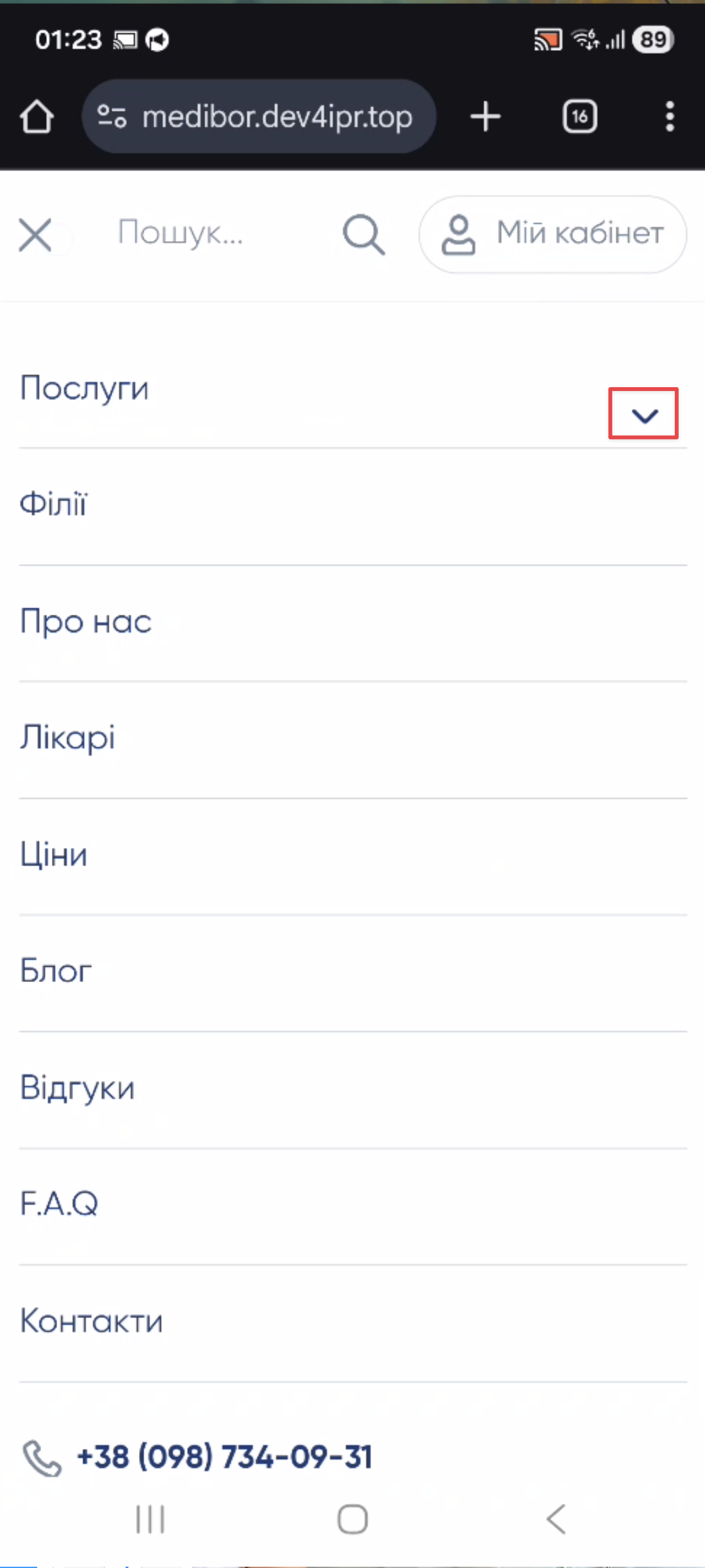Expand the Послуги submenu chevron
The width and height of the screenshot is (705, 1568).
tap(644, 415)
